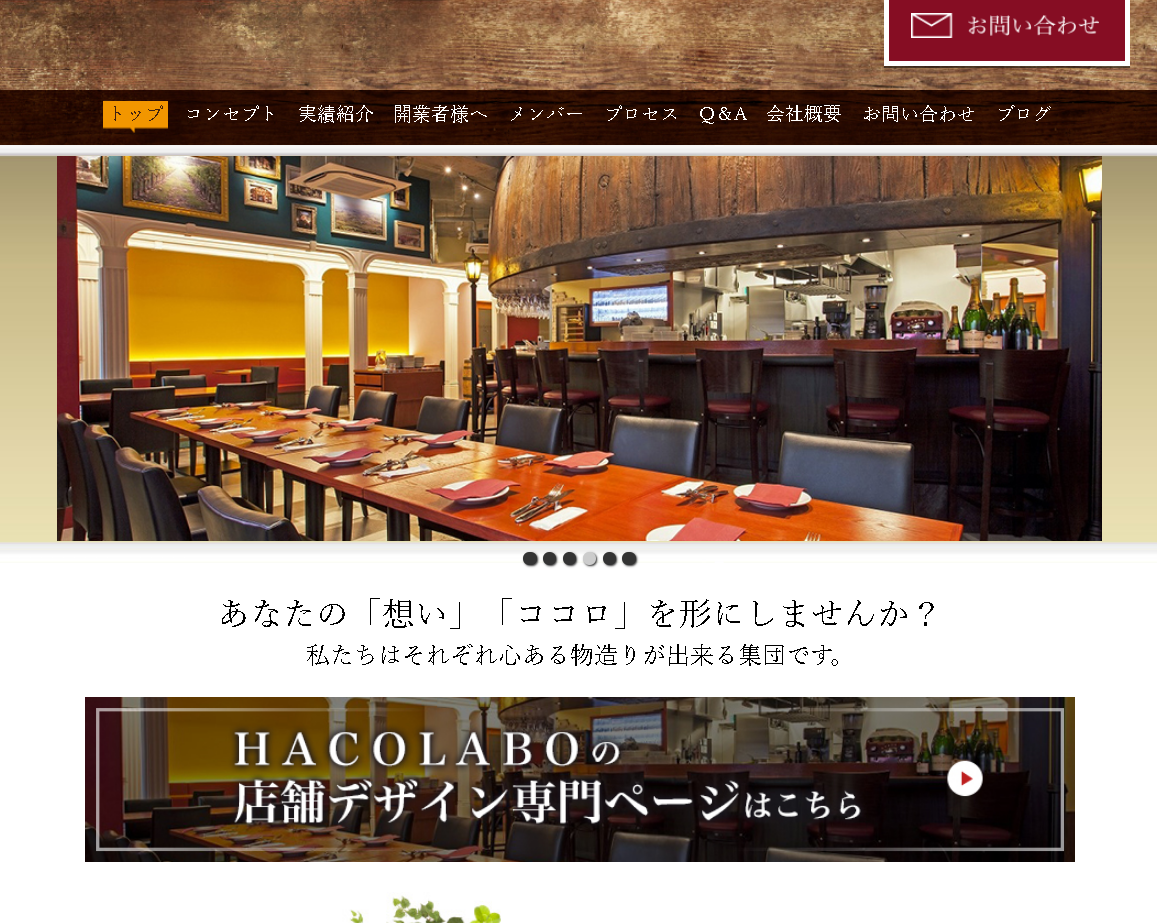Viewport: 1157px width, 923px height.
Task: Open the コンセプト page
Action: (231, 114)
